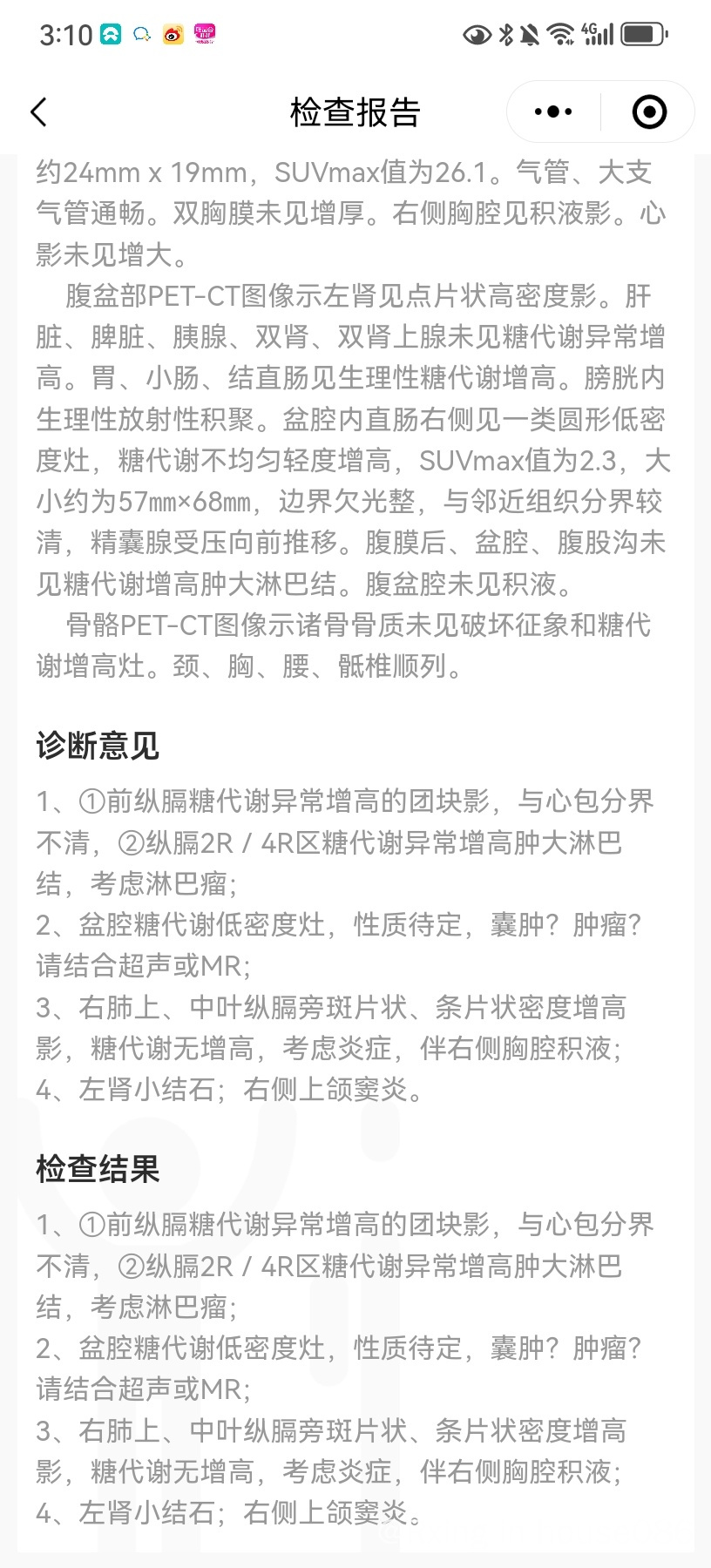Open the mini program three-dot menu

click(x=553, y=112)
